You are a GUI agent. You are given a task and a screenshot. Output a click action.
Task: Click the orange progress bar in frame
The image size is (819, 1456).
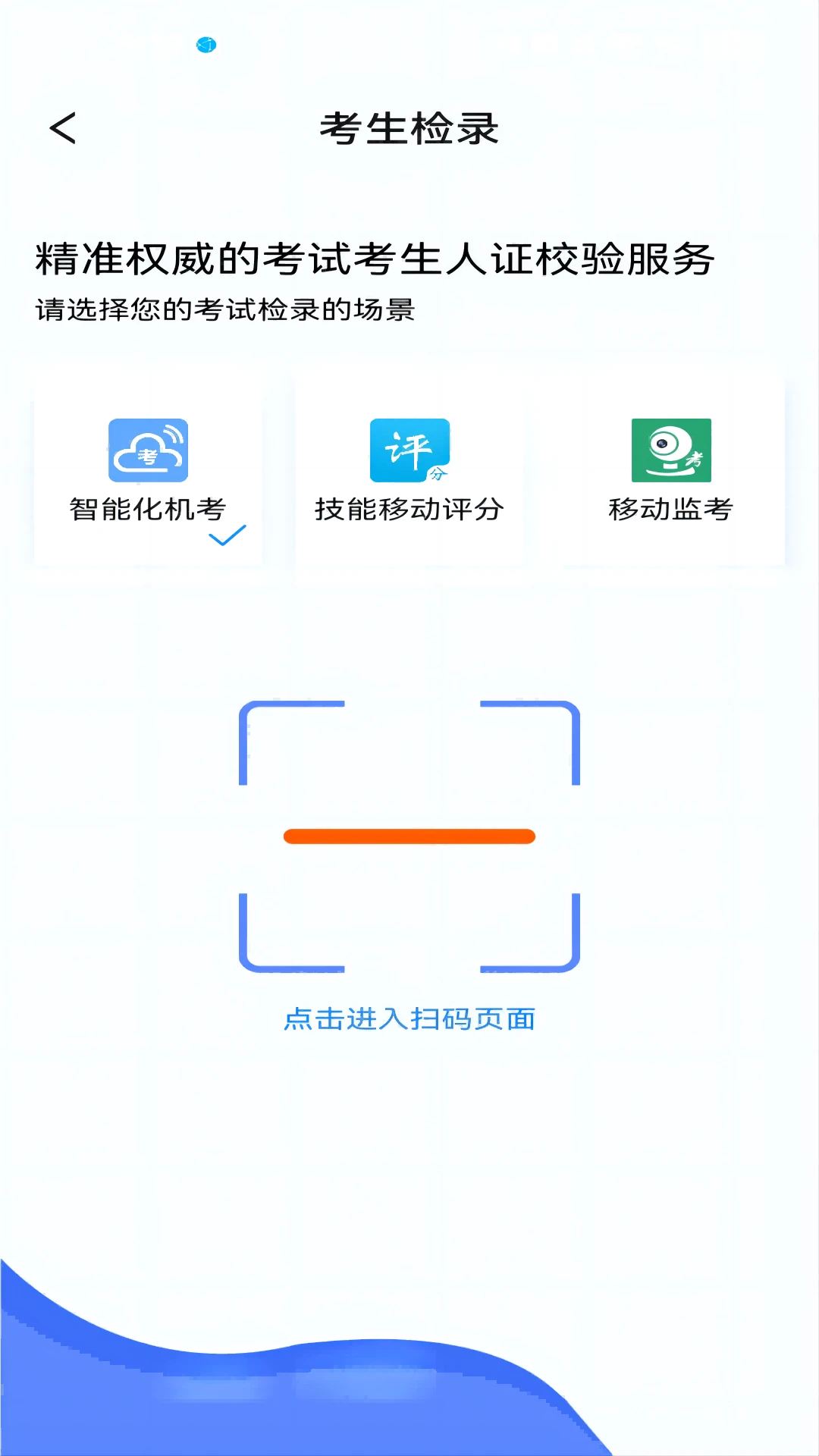point(409,836)
